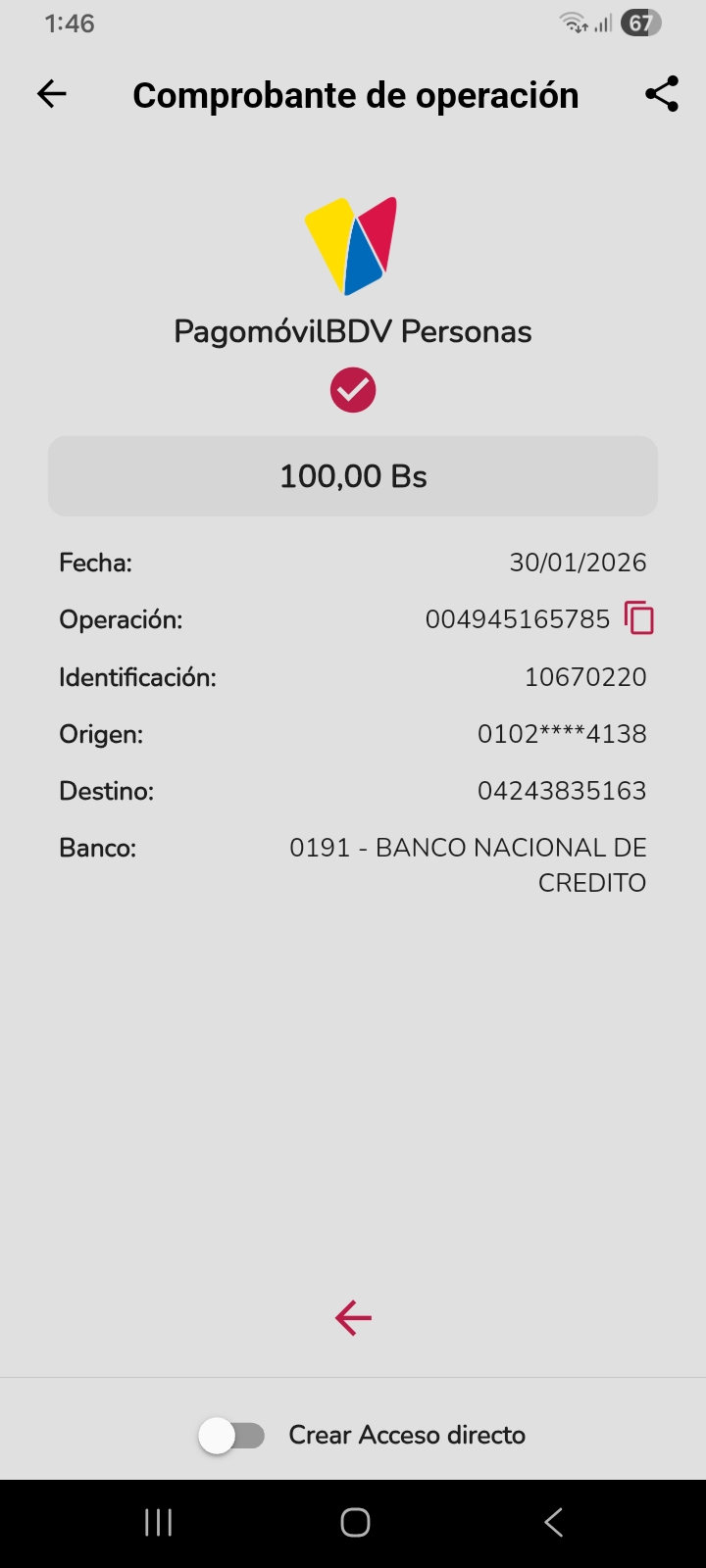
Task: Tap the red back arrow below the receipt
Action: pyautogui.click(x=353, y=1318)
